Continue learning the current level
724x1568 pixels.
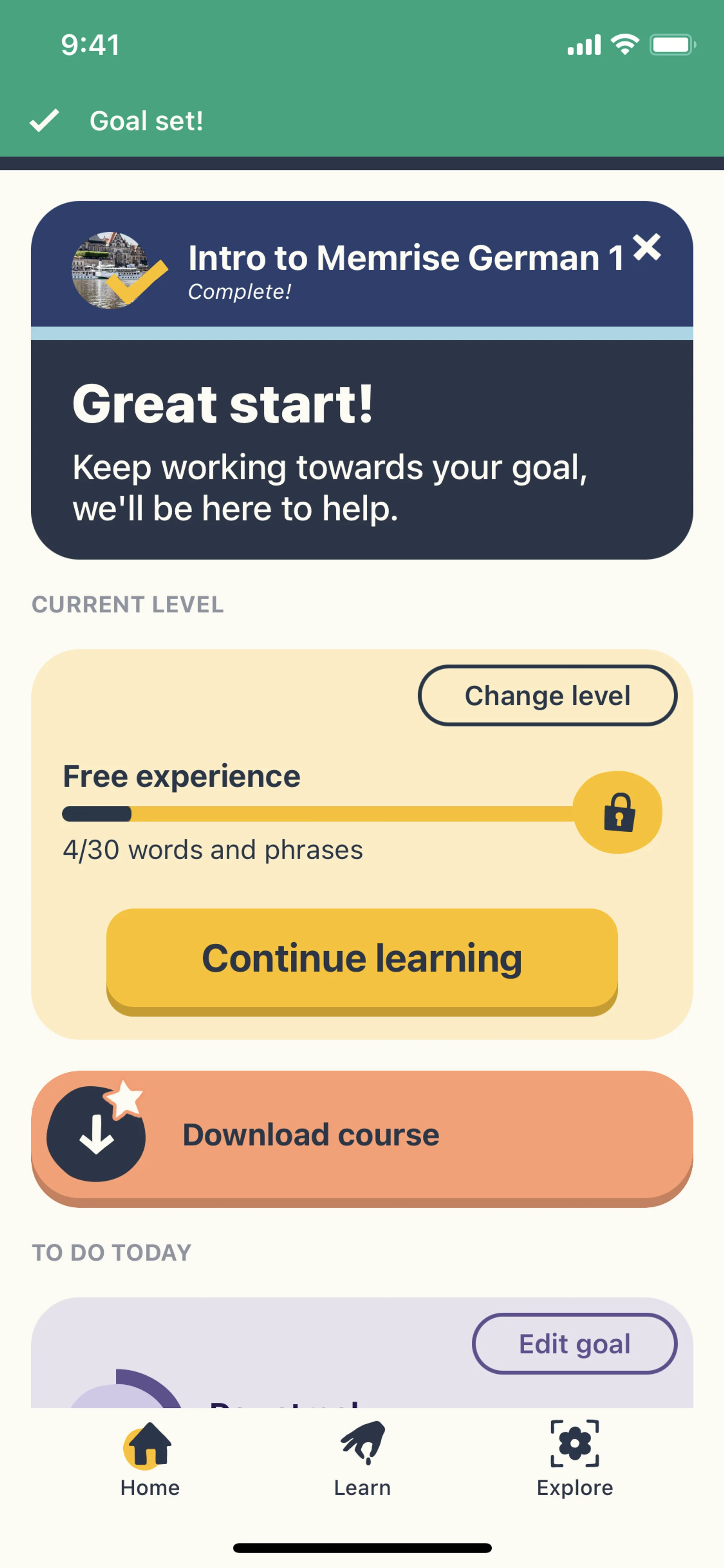362,959
